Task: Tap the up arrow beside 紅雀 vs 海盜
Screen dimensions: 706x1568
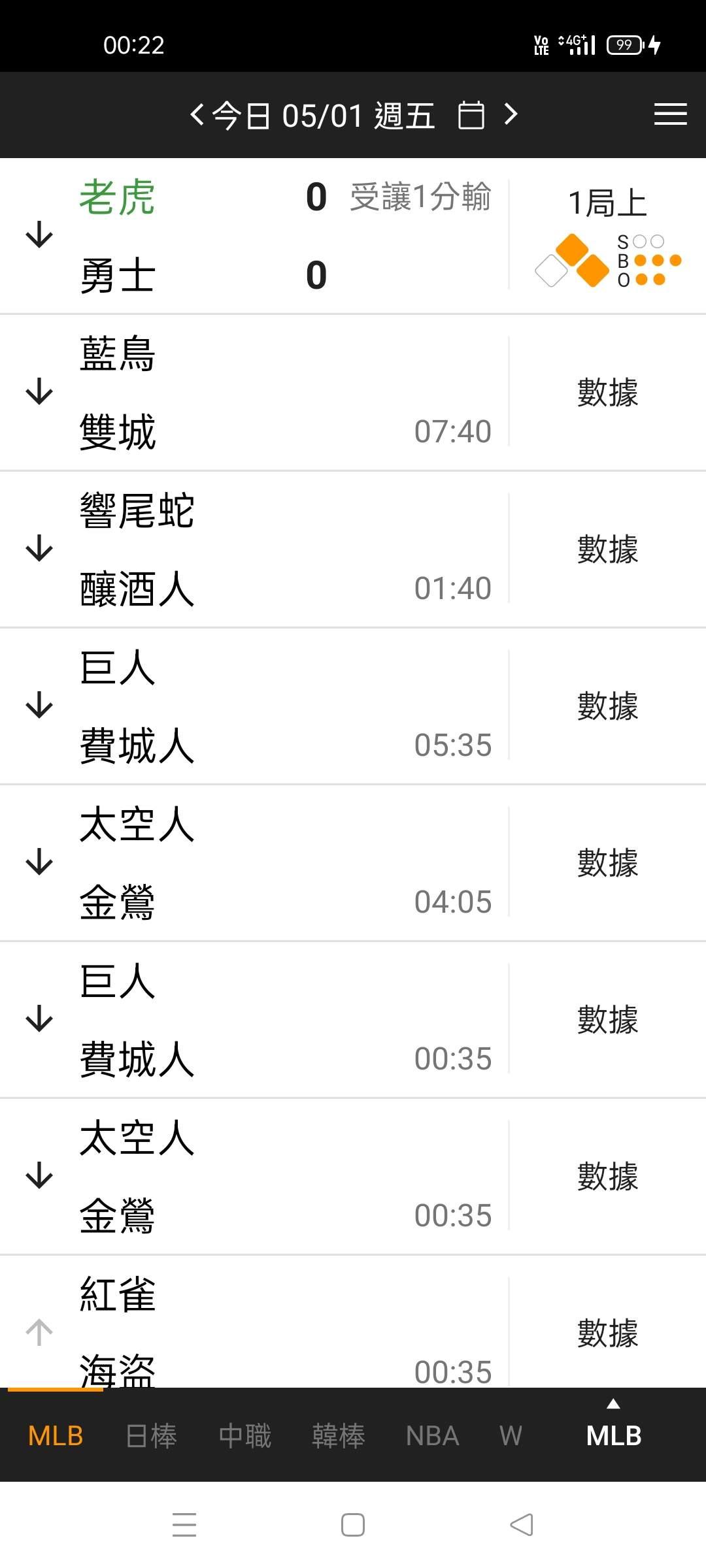Action: click(39, 1333)
